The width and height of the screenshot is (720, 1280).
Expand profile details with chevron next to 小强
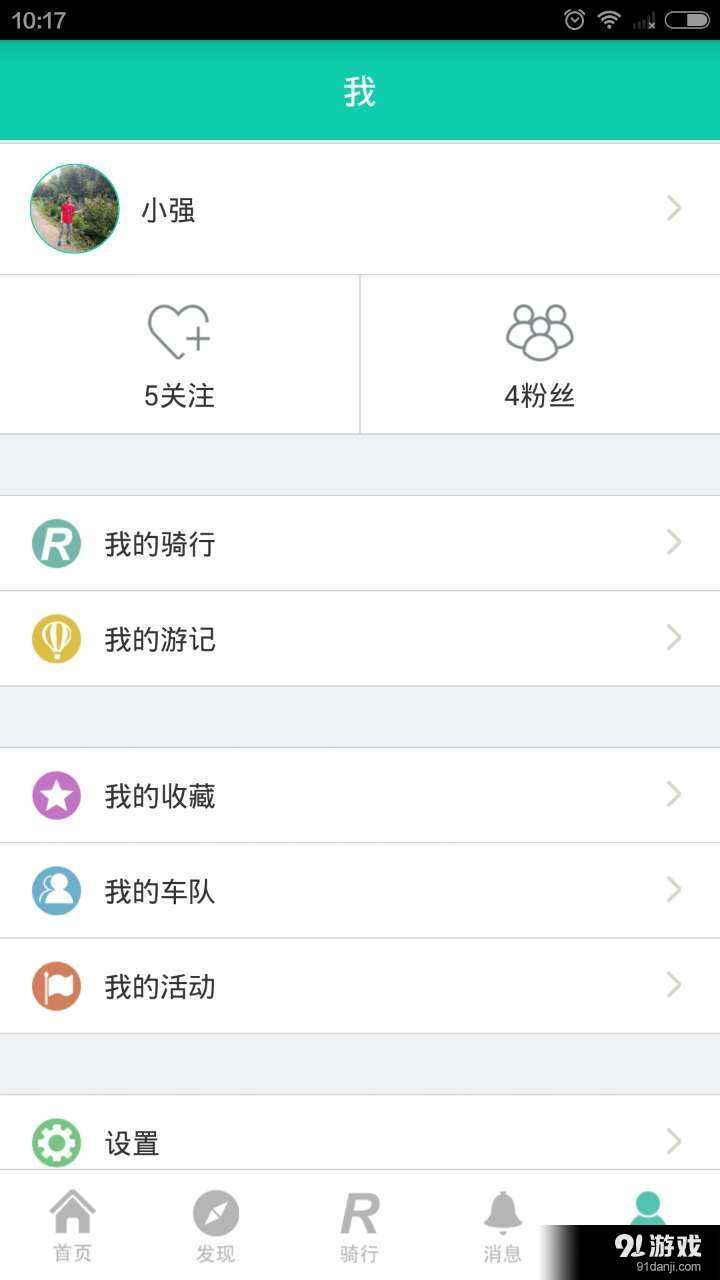673,208
